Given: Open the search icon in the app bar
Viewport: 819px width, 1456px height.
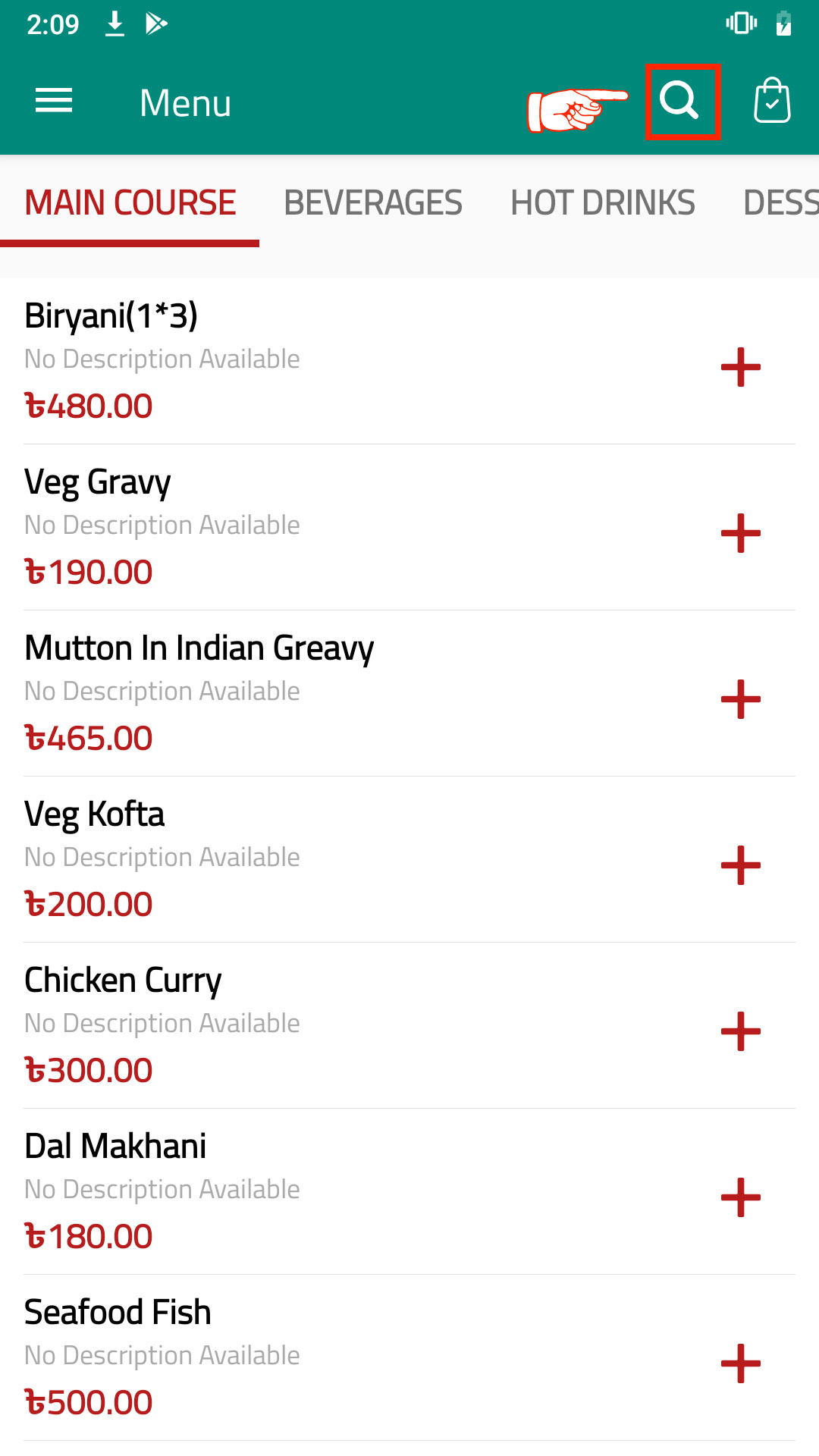Looking at the screenshot, I should 679,101.
